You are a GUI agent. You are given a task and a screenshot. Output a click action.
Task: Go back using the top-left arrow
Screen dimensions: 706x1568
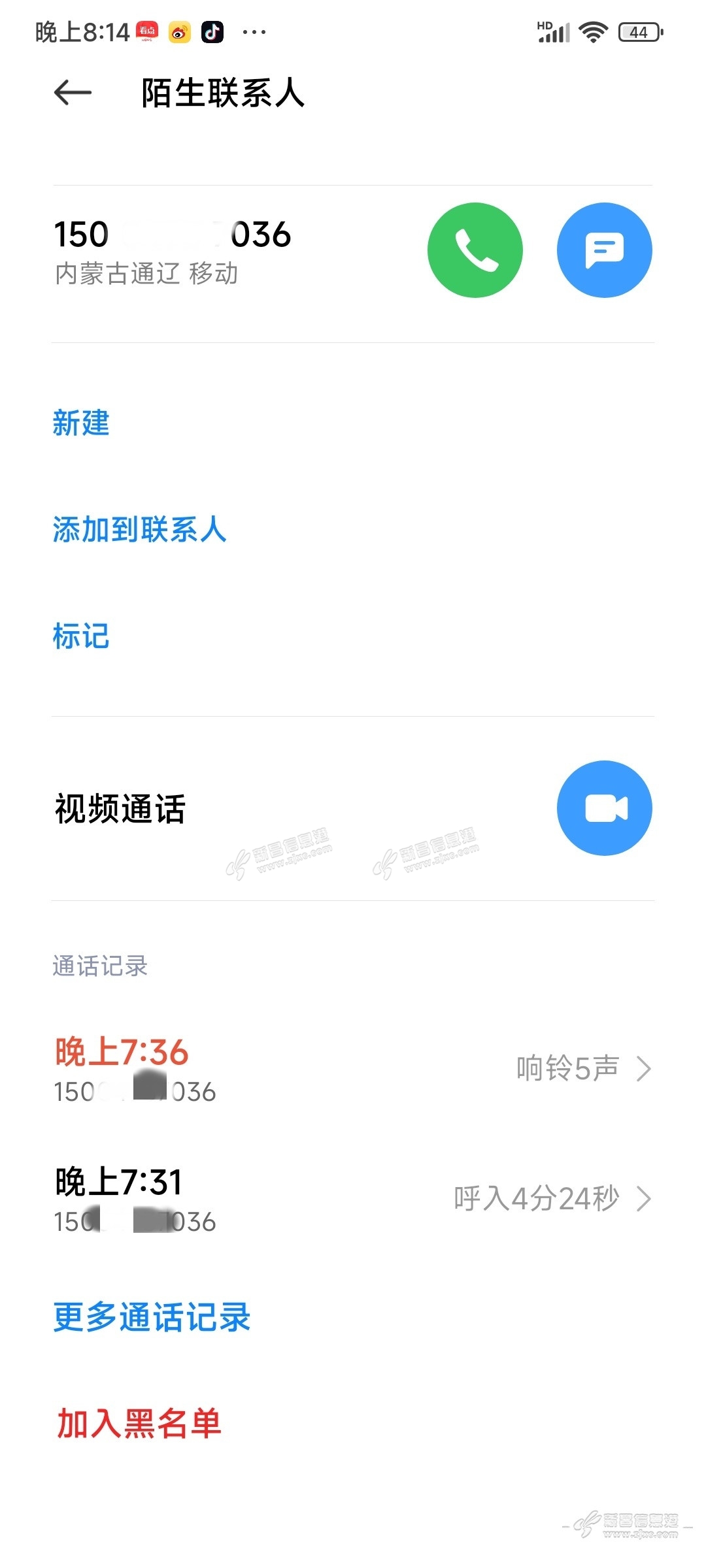click(x=73, y=93)
